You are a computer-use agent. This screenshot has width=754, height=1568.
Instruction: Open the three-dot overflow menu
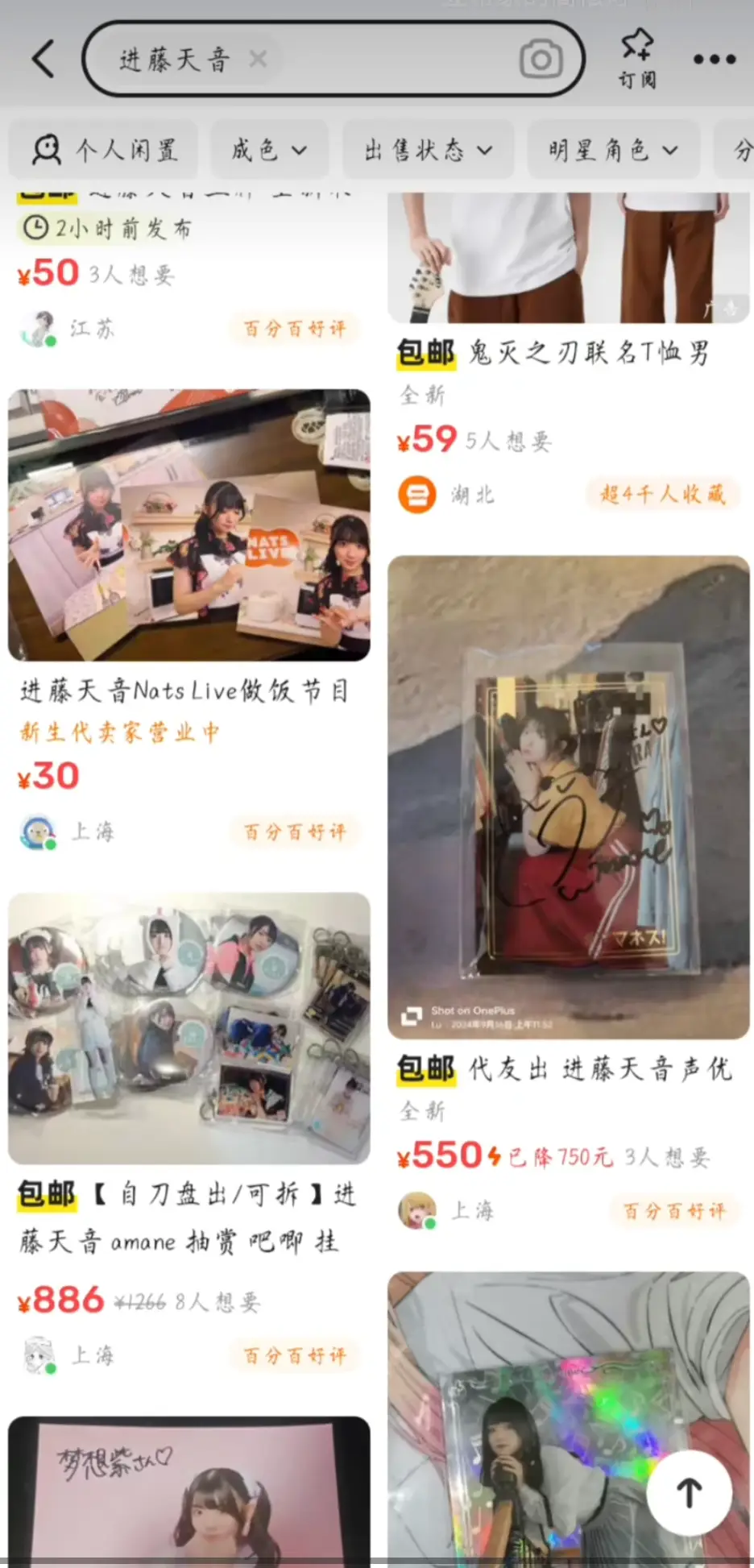(x=715, y=60)
